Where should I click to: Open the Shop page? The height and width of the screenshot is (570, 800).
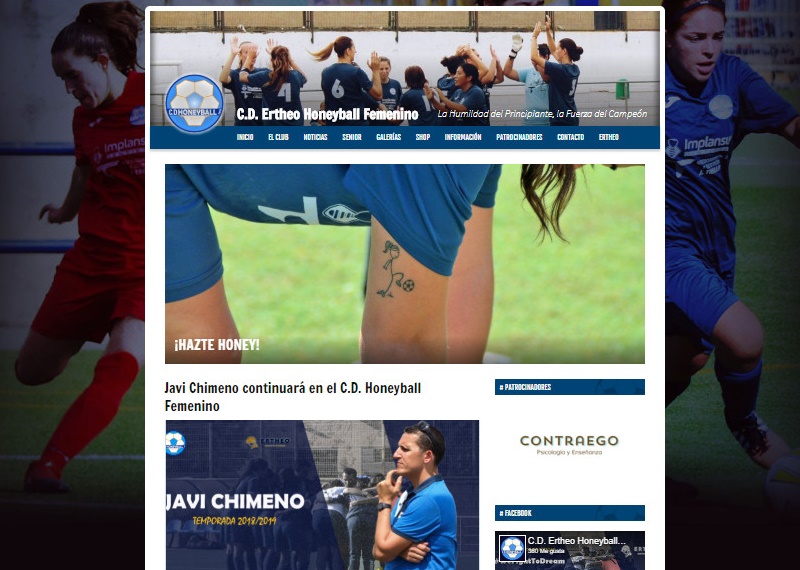point(423,137)
